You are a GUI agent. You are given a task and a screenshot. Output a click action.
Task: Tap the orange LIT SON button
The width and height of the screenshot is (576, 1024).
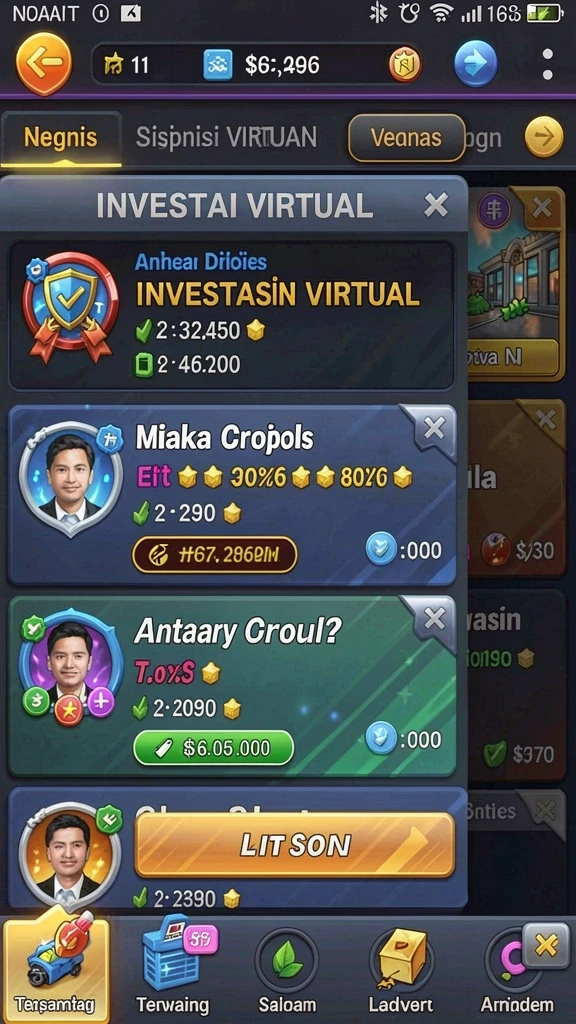(295, 845)
